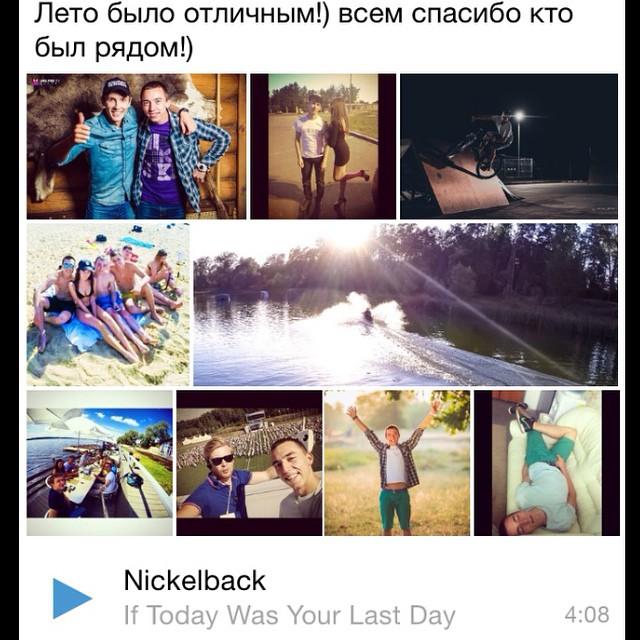Open photo of riverside cafe terrace
The width and height of the screenshot is (640, 640).
point(99,462)
